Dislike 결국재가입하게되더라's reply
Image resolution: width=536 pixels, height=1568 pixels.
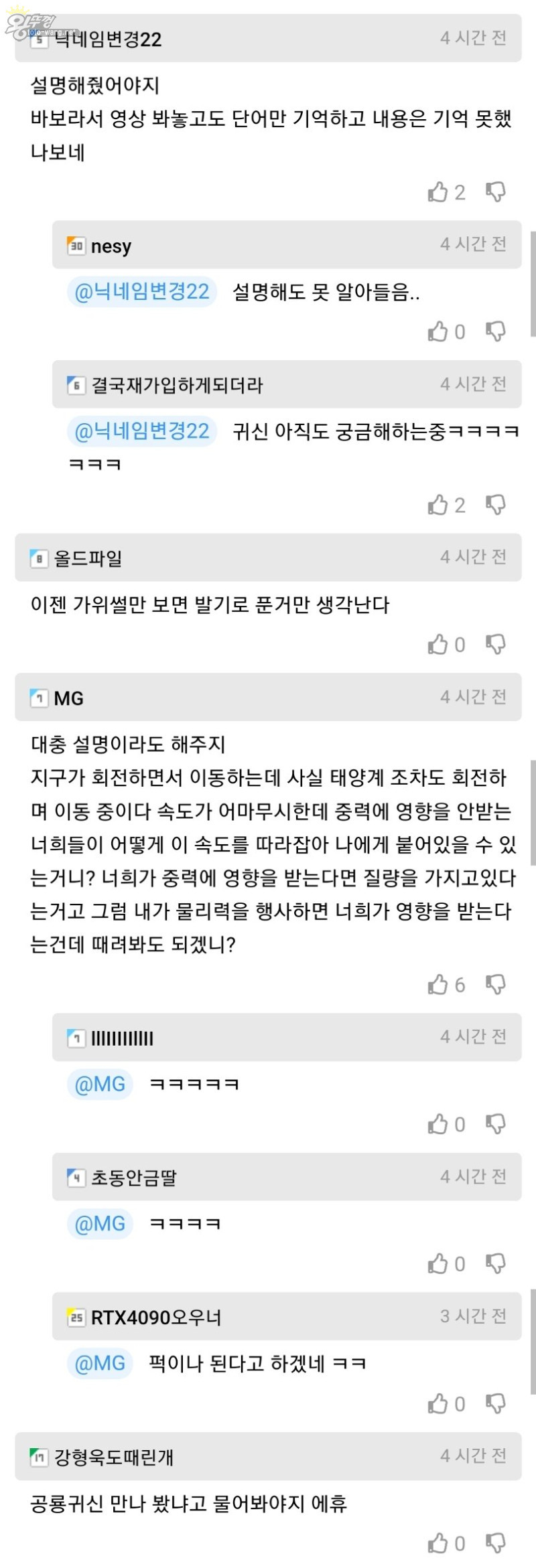[x=495, y=505]
